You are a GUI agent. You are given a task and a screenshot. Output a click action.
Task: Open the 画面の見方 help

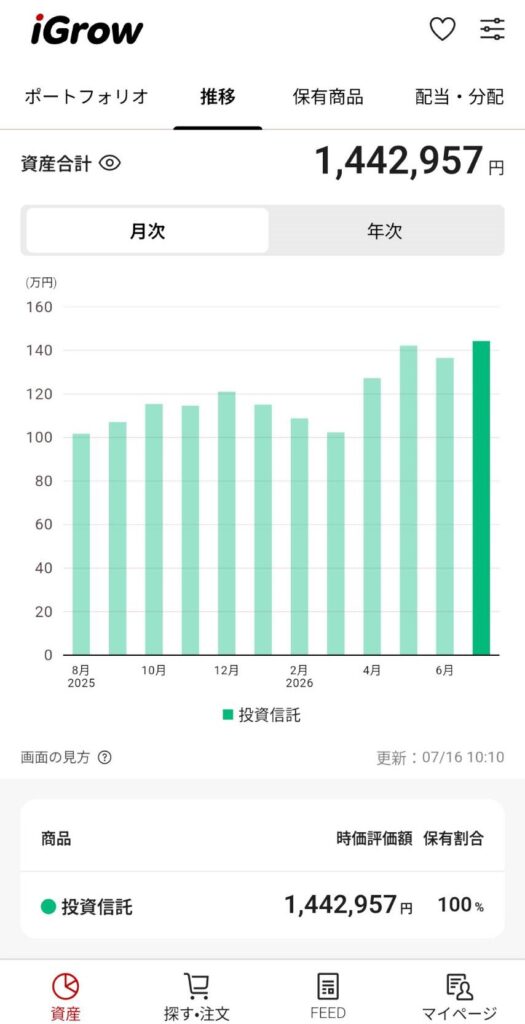pyautogui.click(x=66, y=758)
